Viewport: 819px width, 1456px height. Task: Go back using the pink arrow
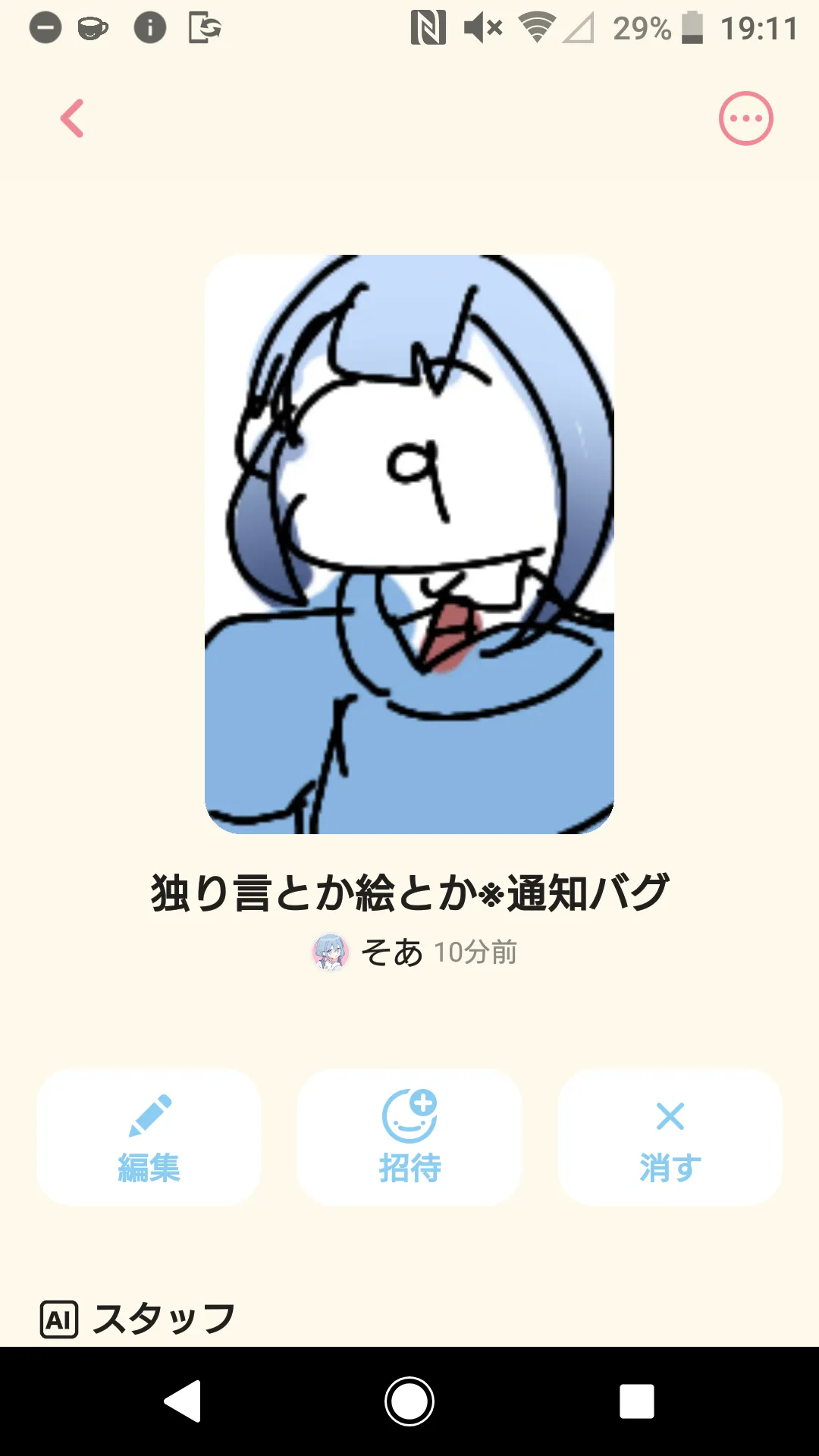coord(73,119)
